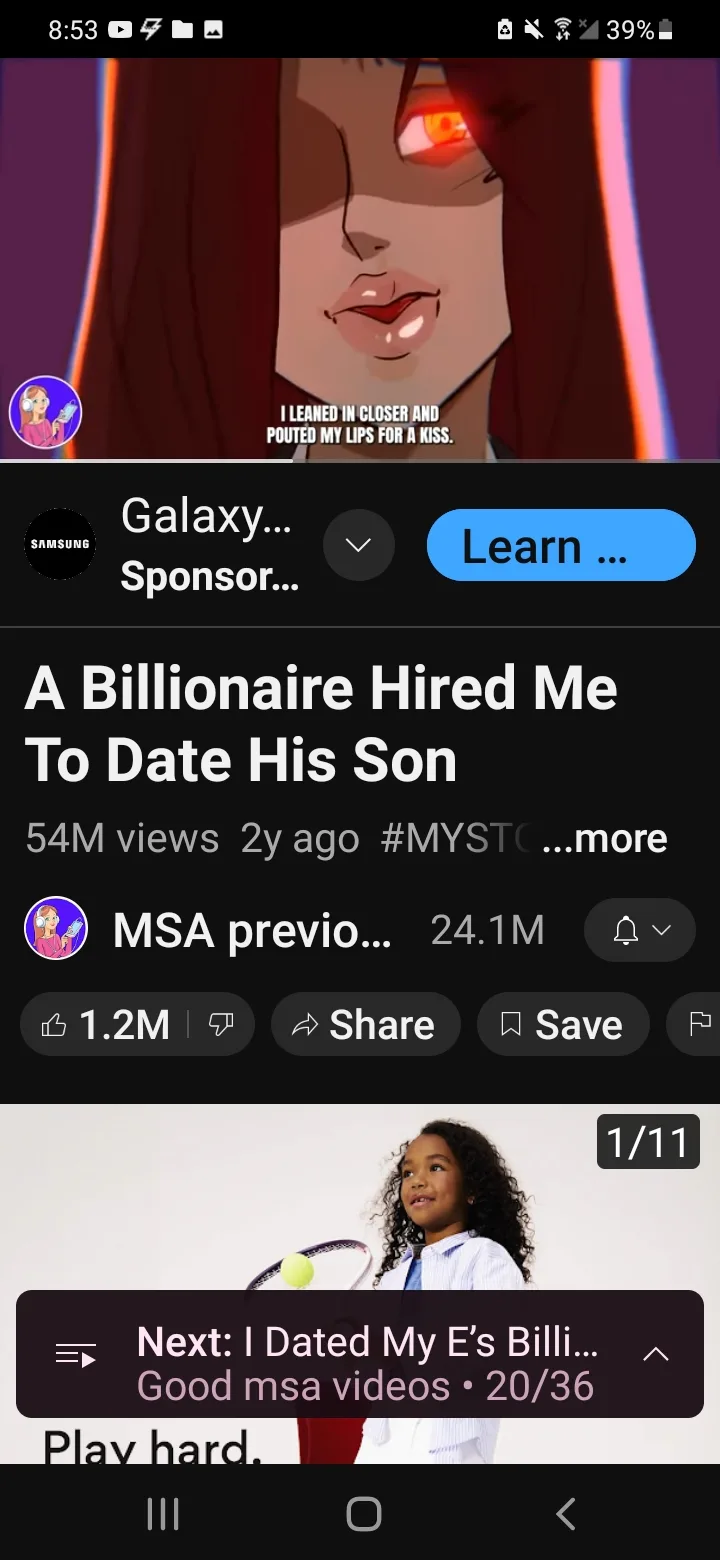Expand the video description with ...more

click(x=605, y=838)
